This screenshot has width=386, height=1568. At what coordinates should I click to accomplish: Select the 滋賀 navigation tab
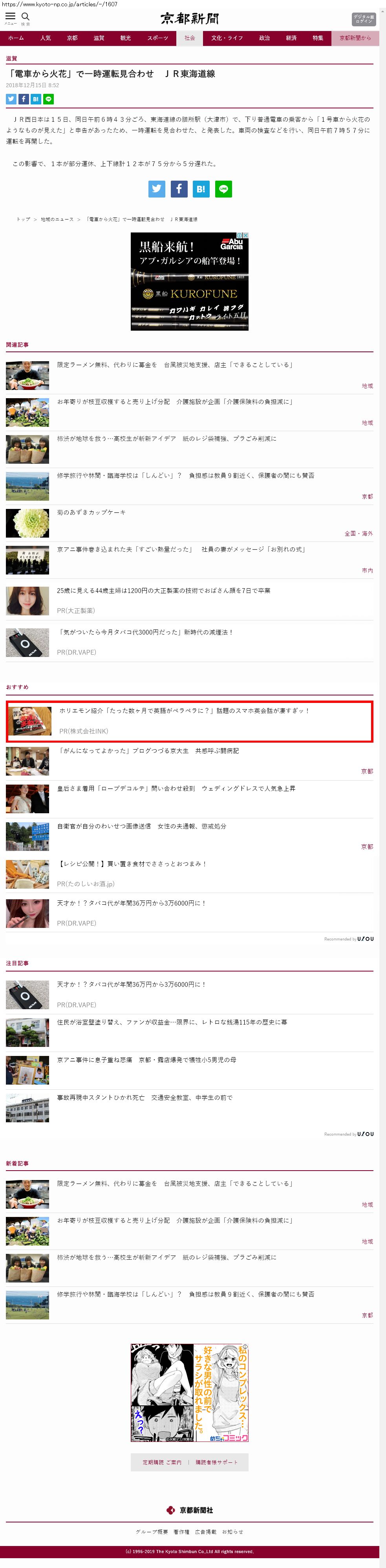pos(99,38)
